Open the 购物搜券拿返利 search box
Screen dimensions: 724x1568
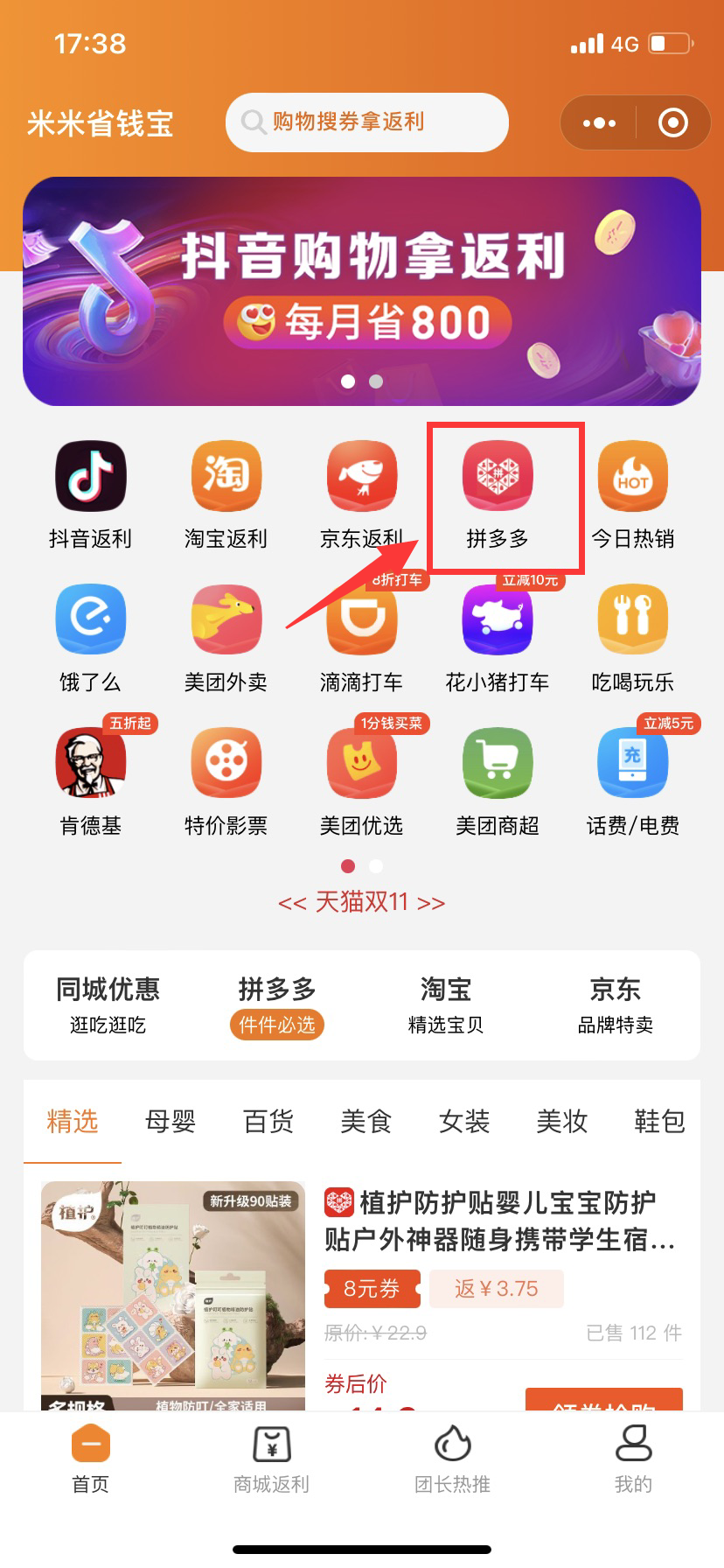click(x=365, y=122)
